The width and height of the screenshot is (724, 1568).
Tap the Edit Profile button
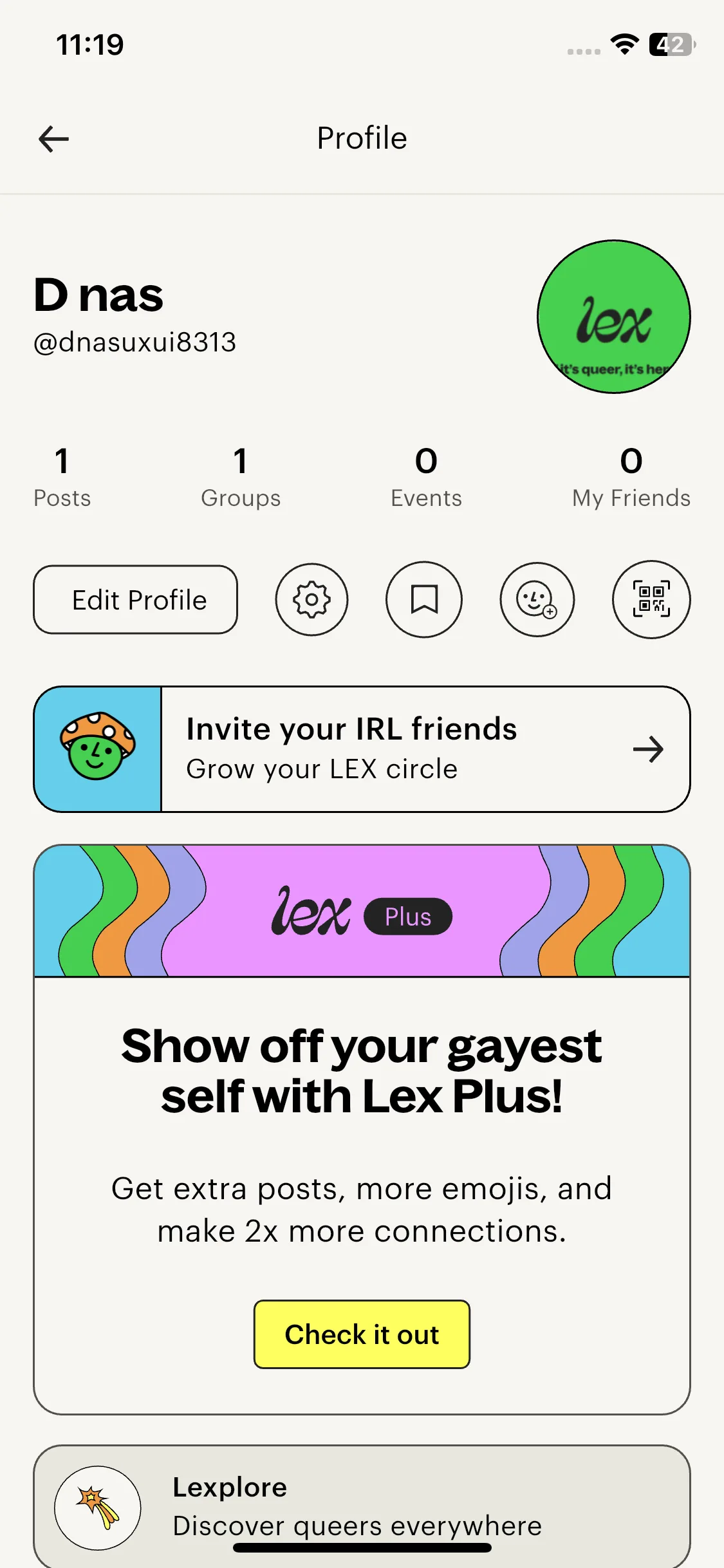136,600
